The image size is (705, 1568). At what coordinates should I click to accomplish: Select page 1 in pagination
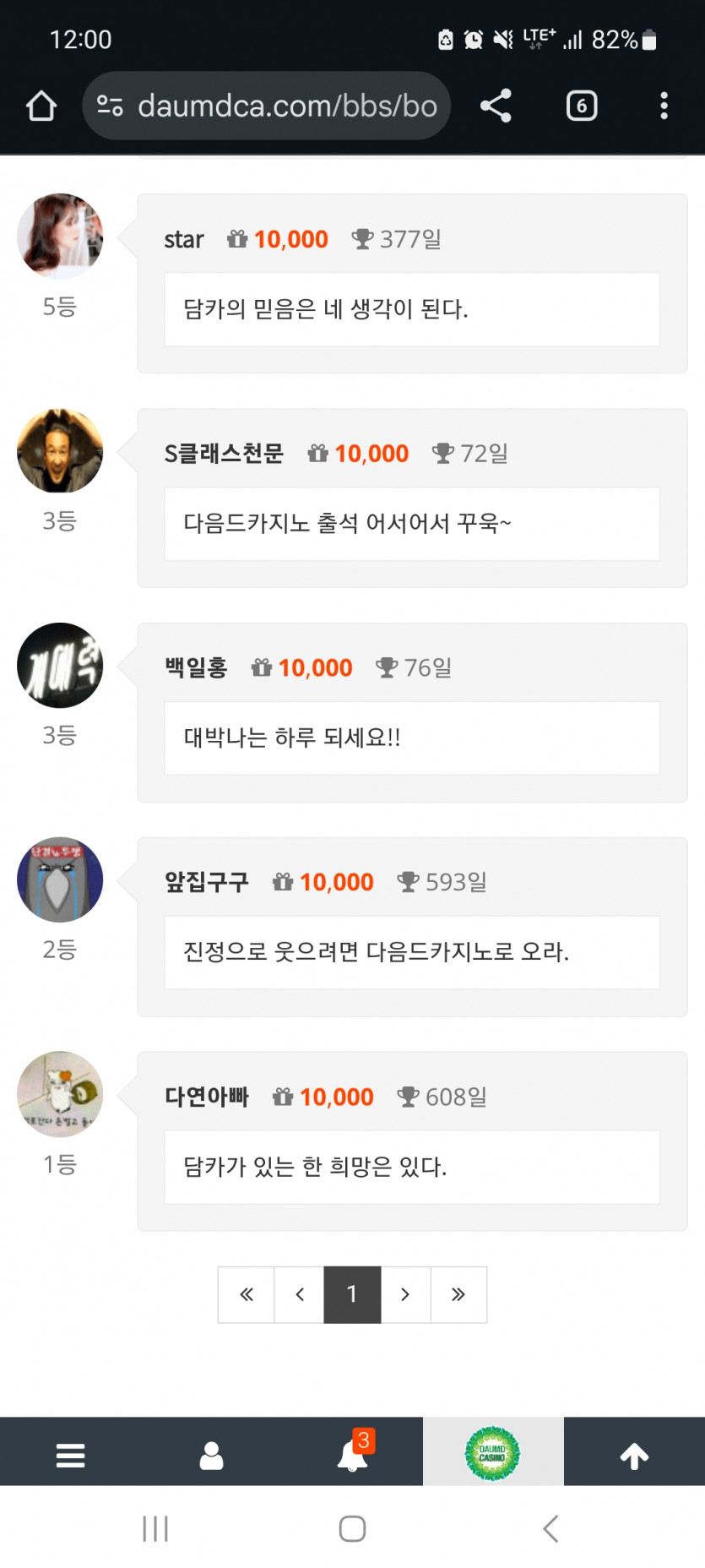point(352,1294)
